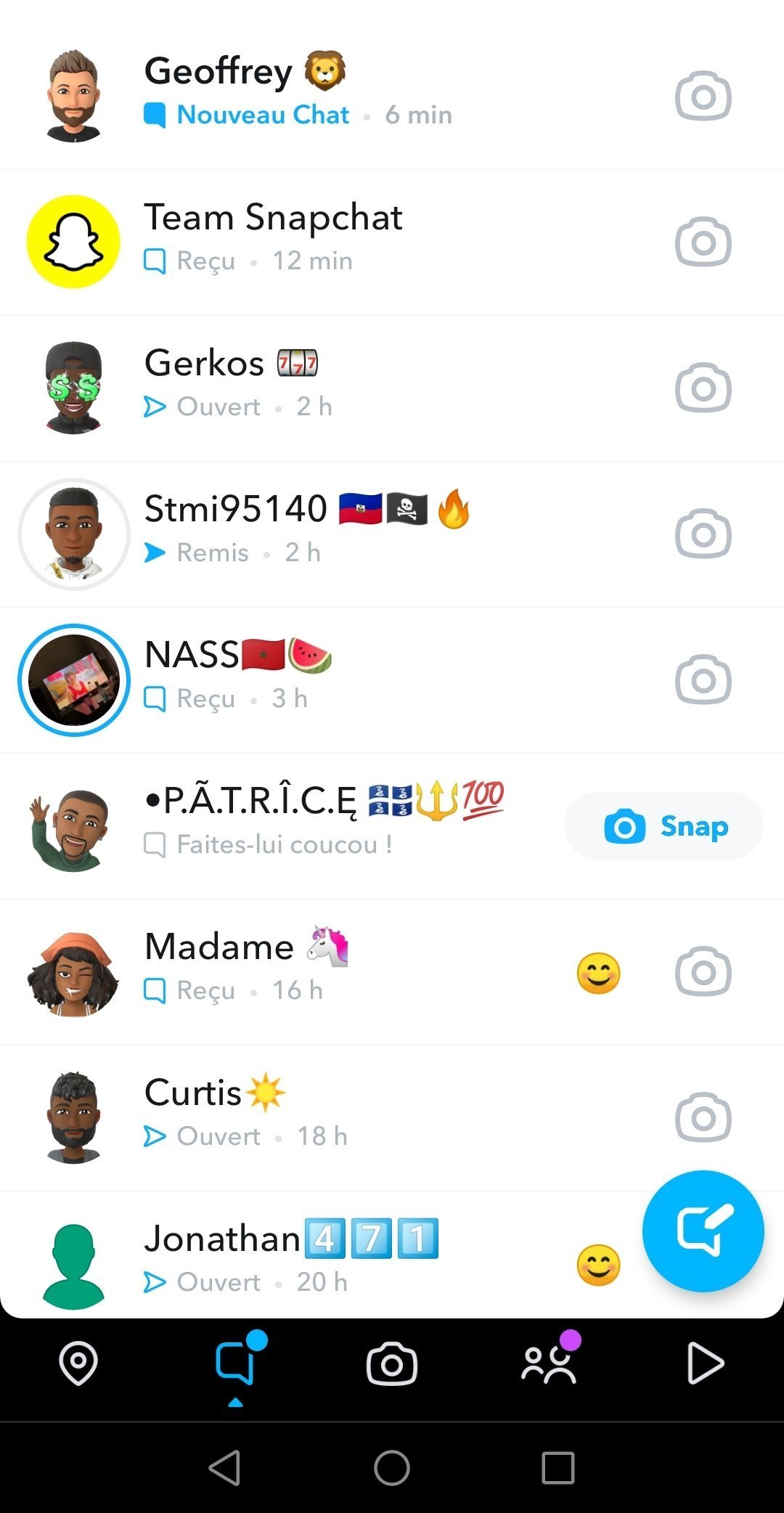The image size is (784, 1513).
Task: Tap camera icon next to Curtis
Action: [x=703, y=1117]
